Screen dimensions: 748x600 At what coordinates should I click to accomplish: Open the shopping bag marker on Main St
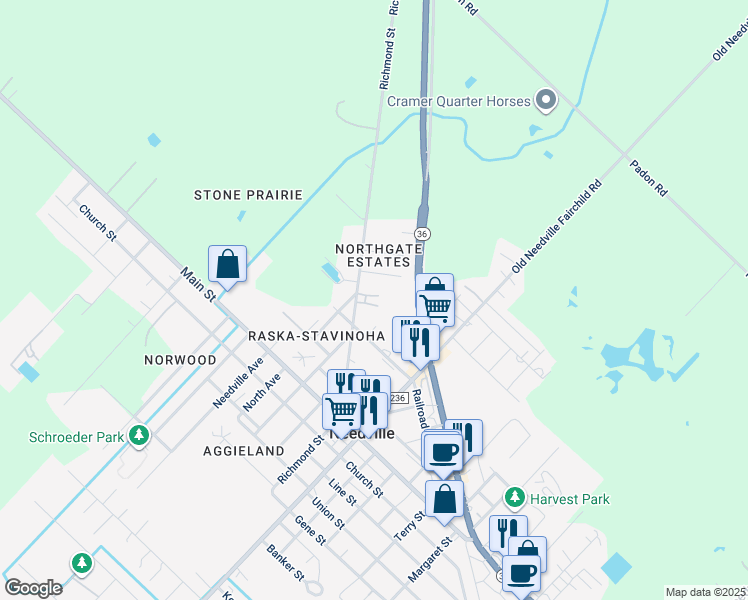[228, 265]
